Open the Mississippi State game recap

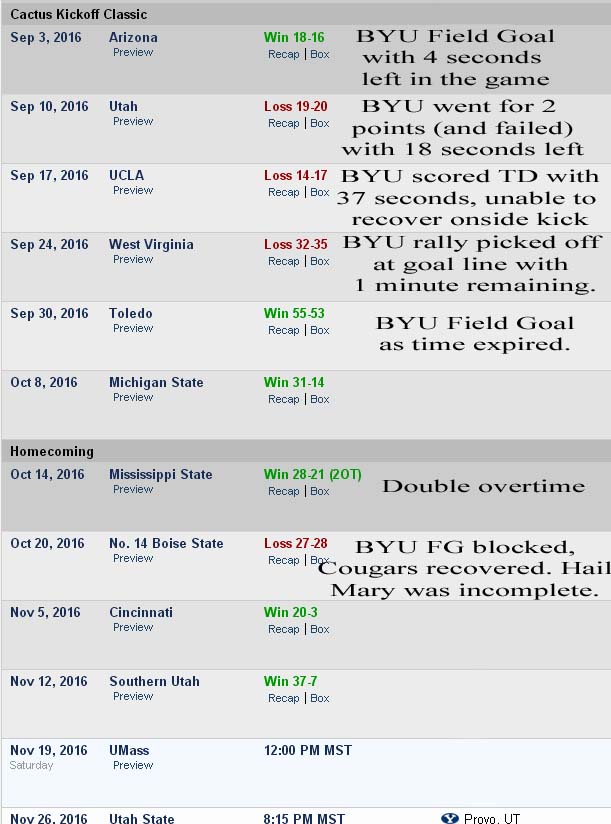tap(283, 492)
